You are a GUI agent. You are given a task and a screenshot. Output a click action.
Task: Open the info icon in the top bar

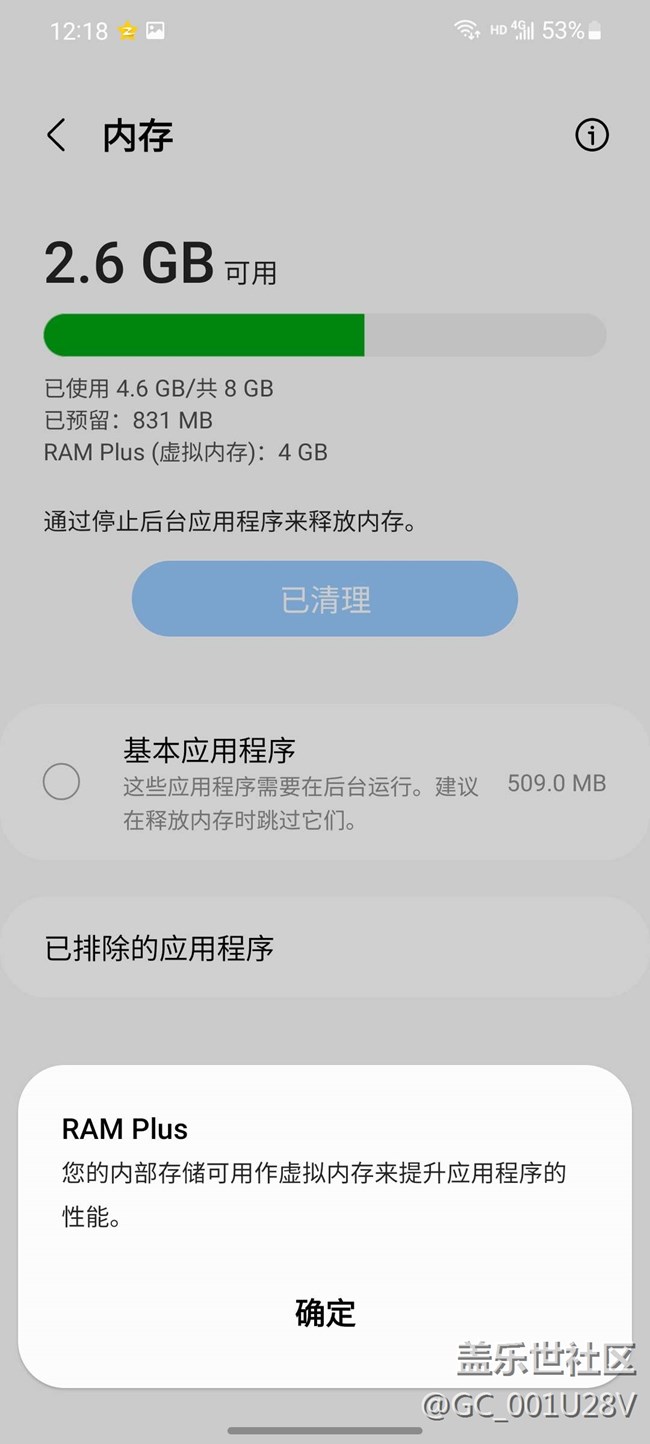[591, 135]
